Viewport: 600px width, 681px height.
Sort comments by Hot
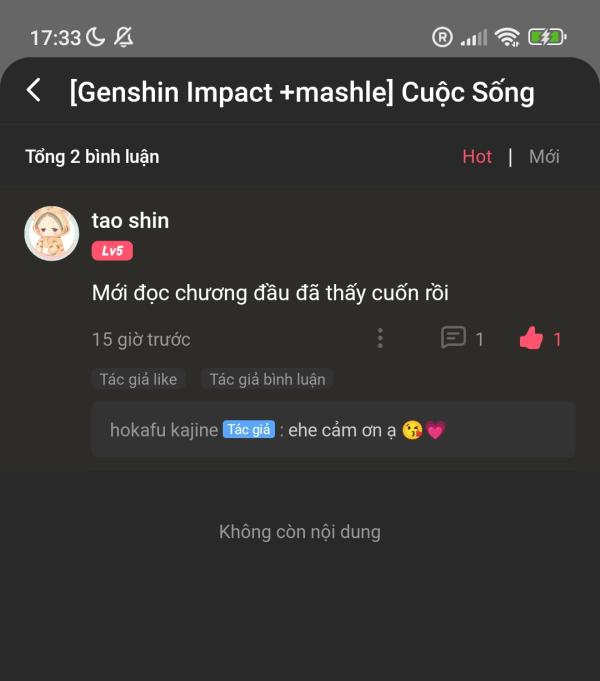(x=477, y=157)
